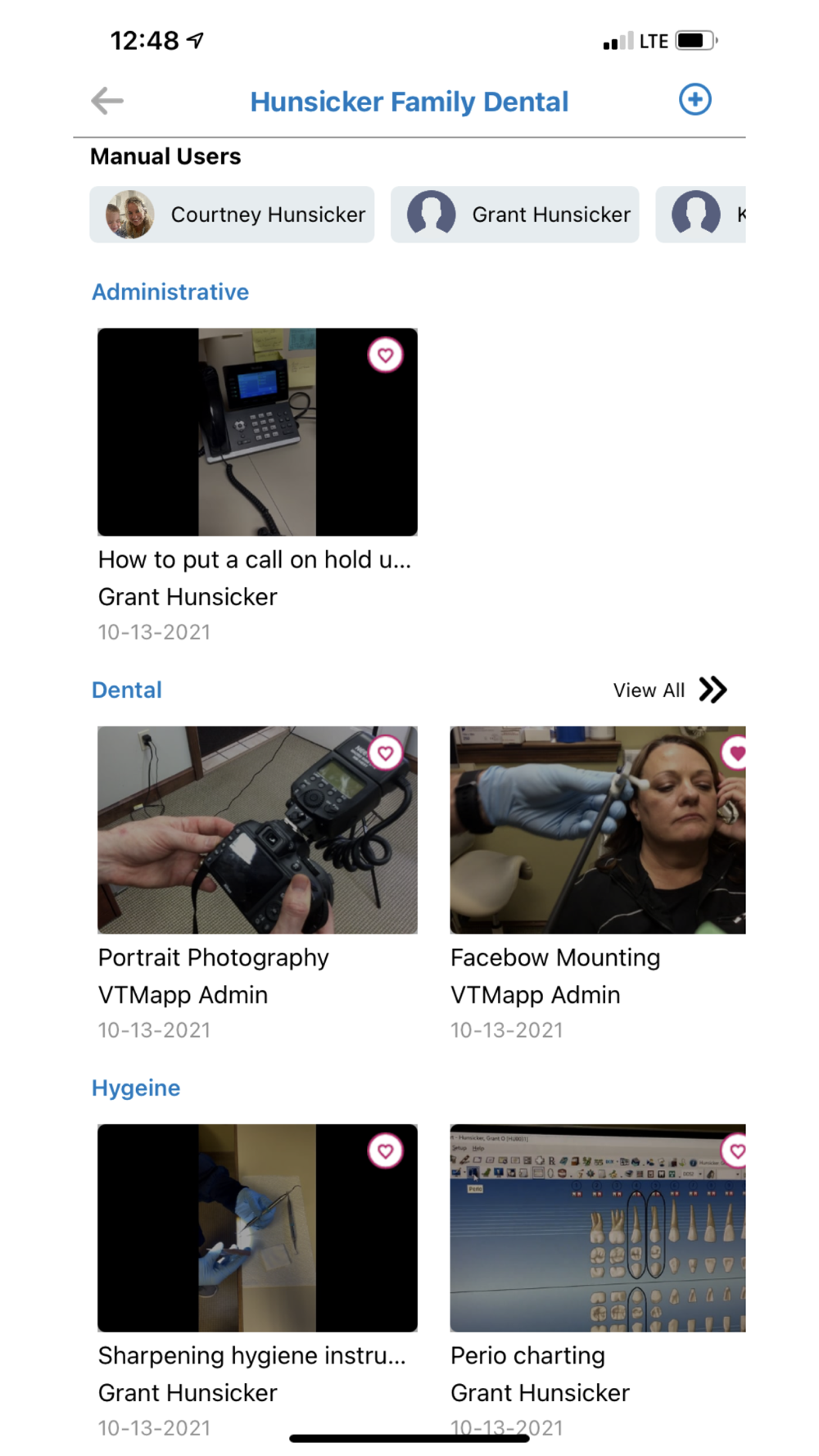819x1456 pixels.
Task: Favorite the Portrait Photography video
Action: (x=385, y=753)
